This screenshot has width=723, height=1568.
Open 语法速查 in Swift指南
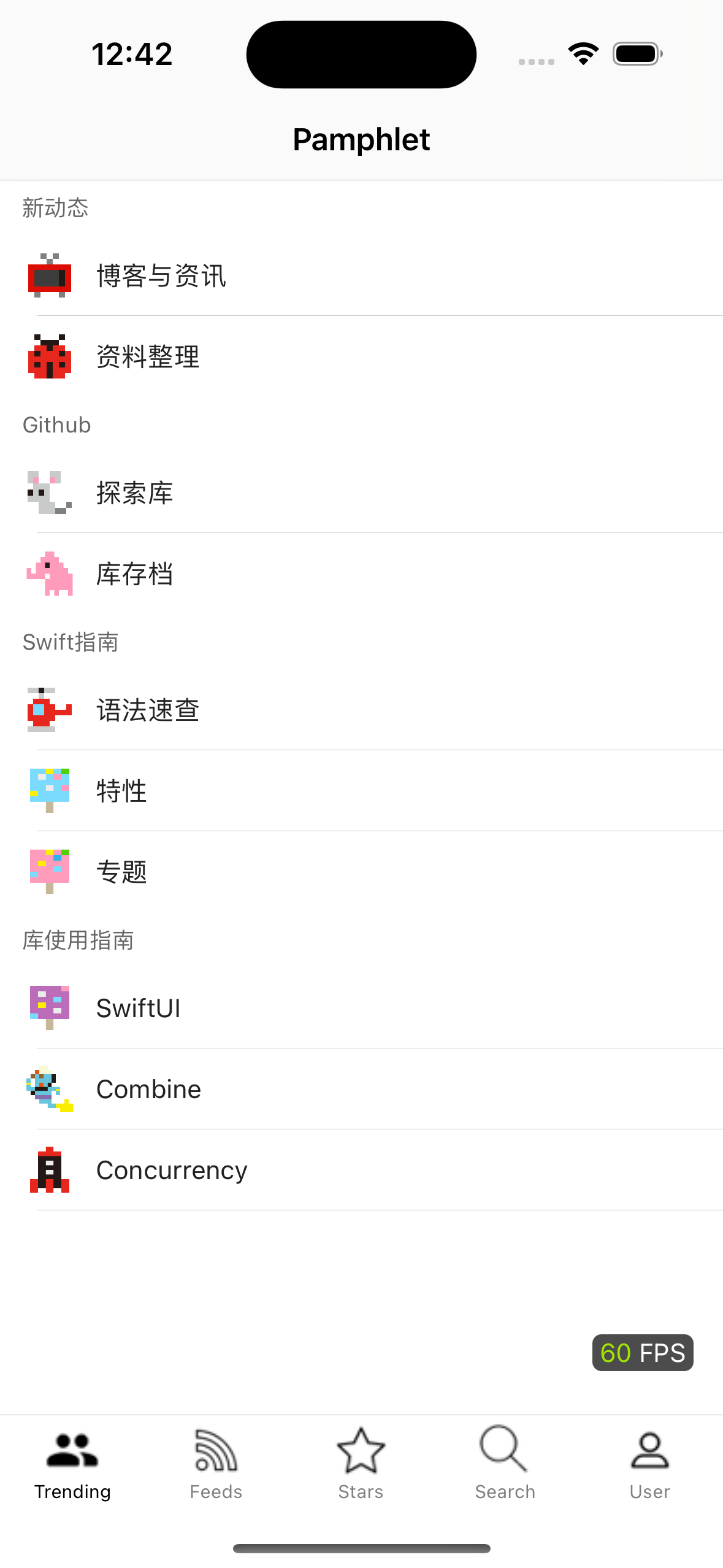click(361, 710)
